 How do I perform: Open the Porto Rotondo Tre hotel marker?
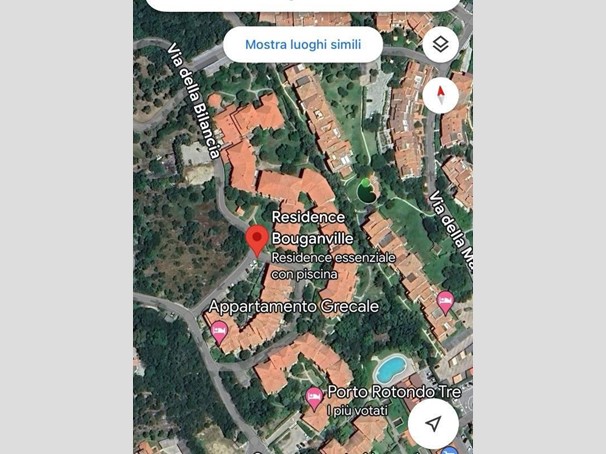pos(314,398)
